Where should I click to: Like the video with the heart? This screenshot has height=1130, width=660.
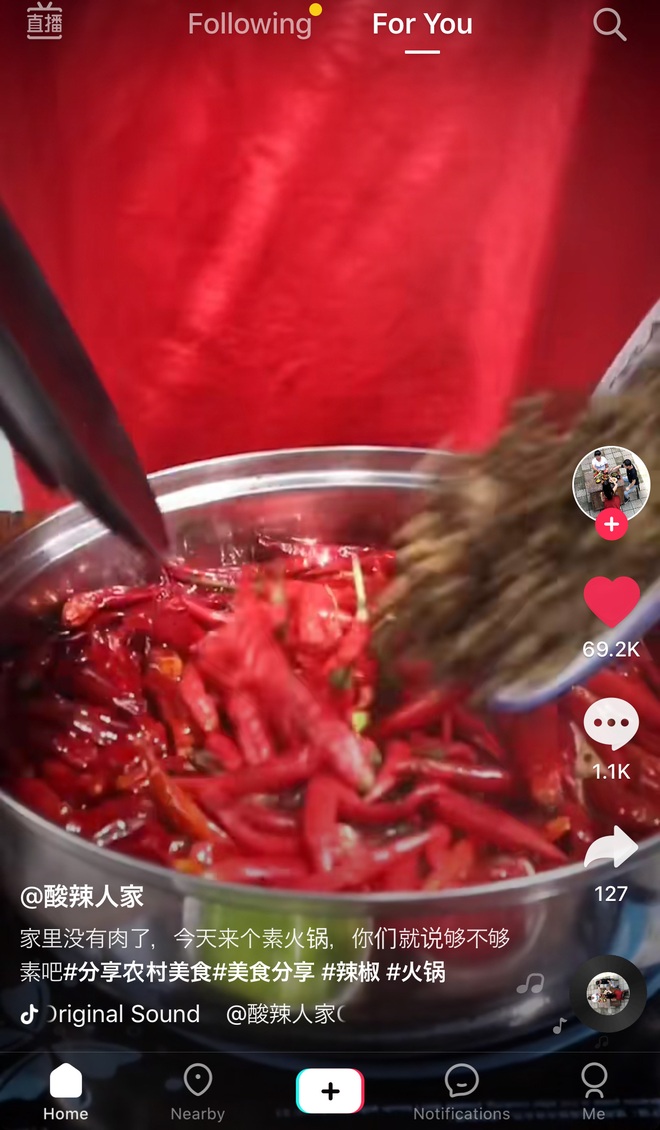[x=611, y=603]
